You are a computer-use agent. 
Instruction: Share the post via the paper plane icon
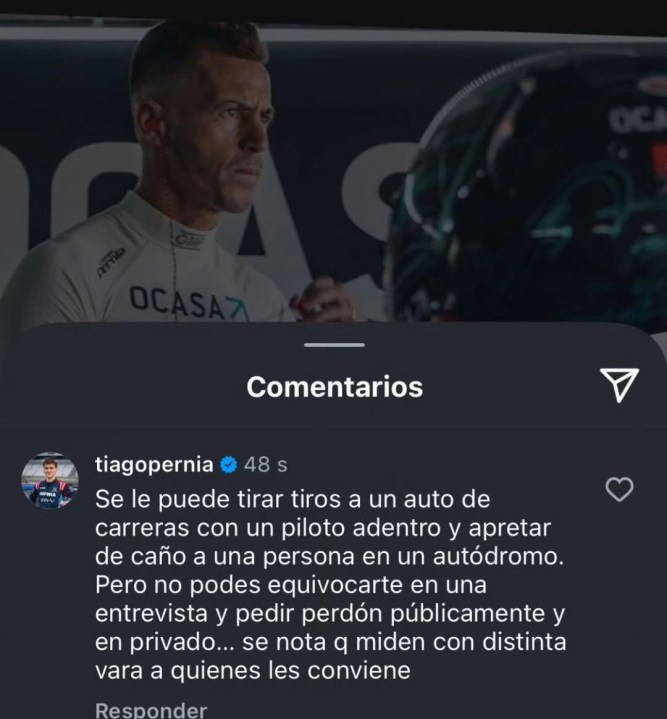click(620, 387)
